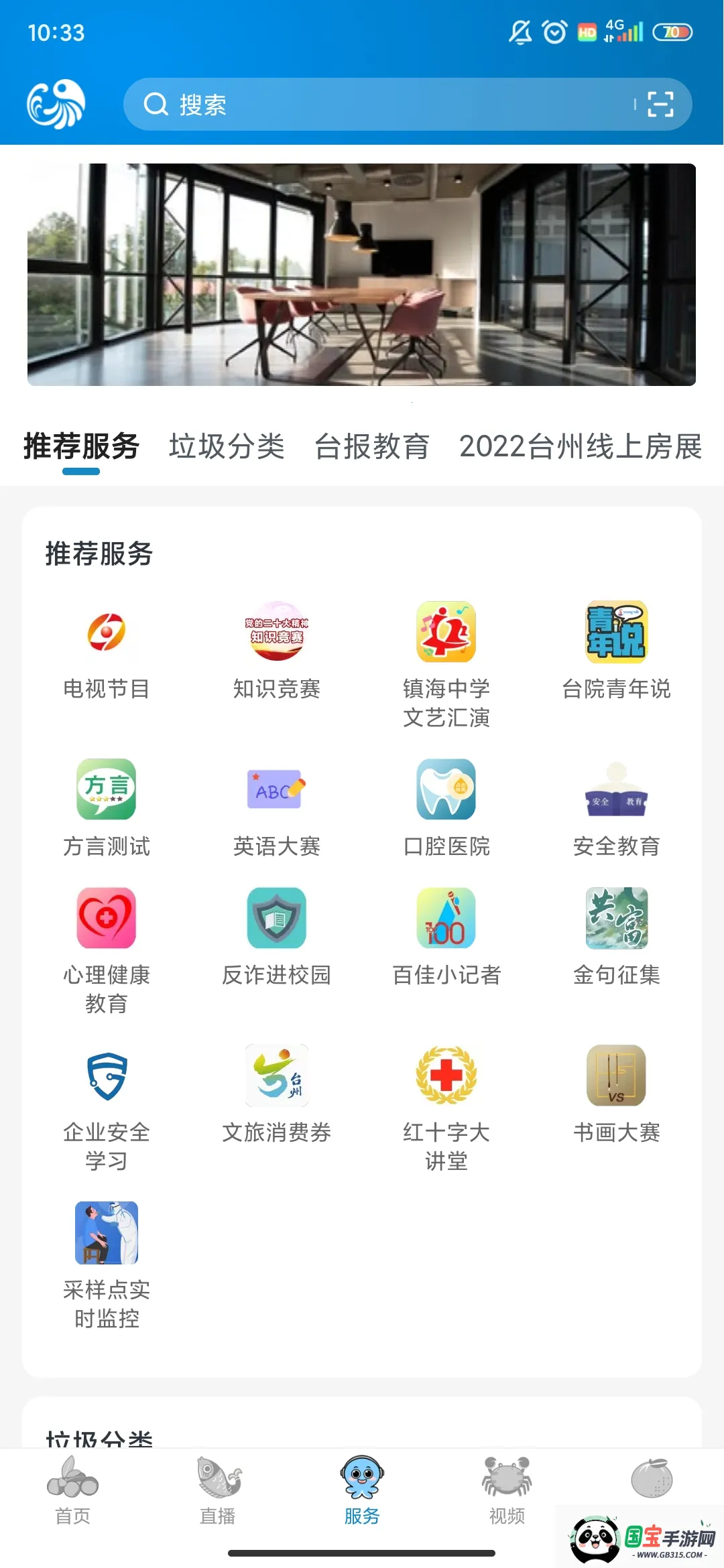Open the 2022台州线上房展 tab

pos(580,447)
